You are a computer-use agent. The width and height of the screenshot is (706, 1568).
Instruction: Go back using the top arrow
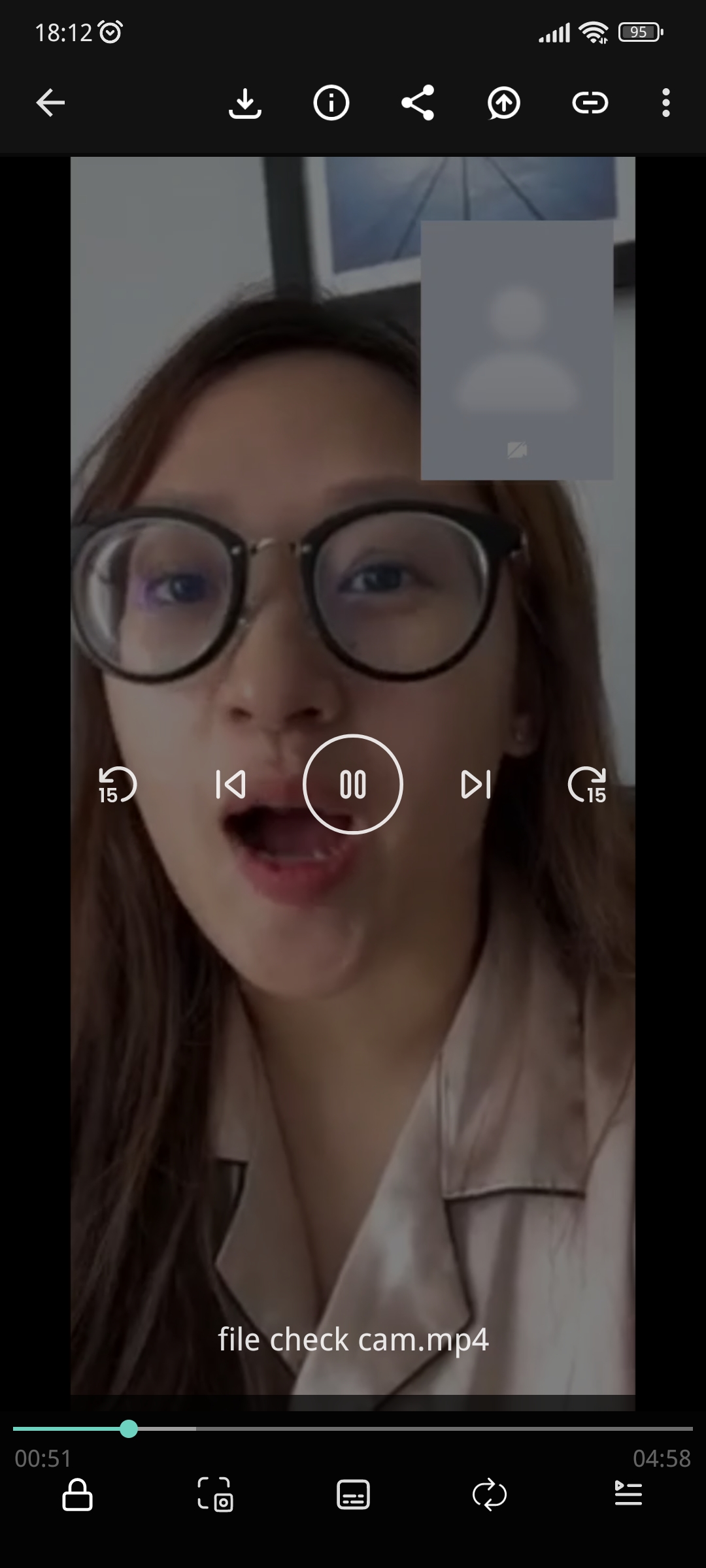(50, 103)
